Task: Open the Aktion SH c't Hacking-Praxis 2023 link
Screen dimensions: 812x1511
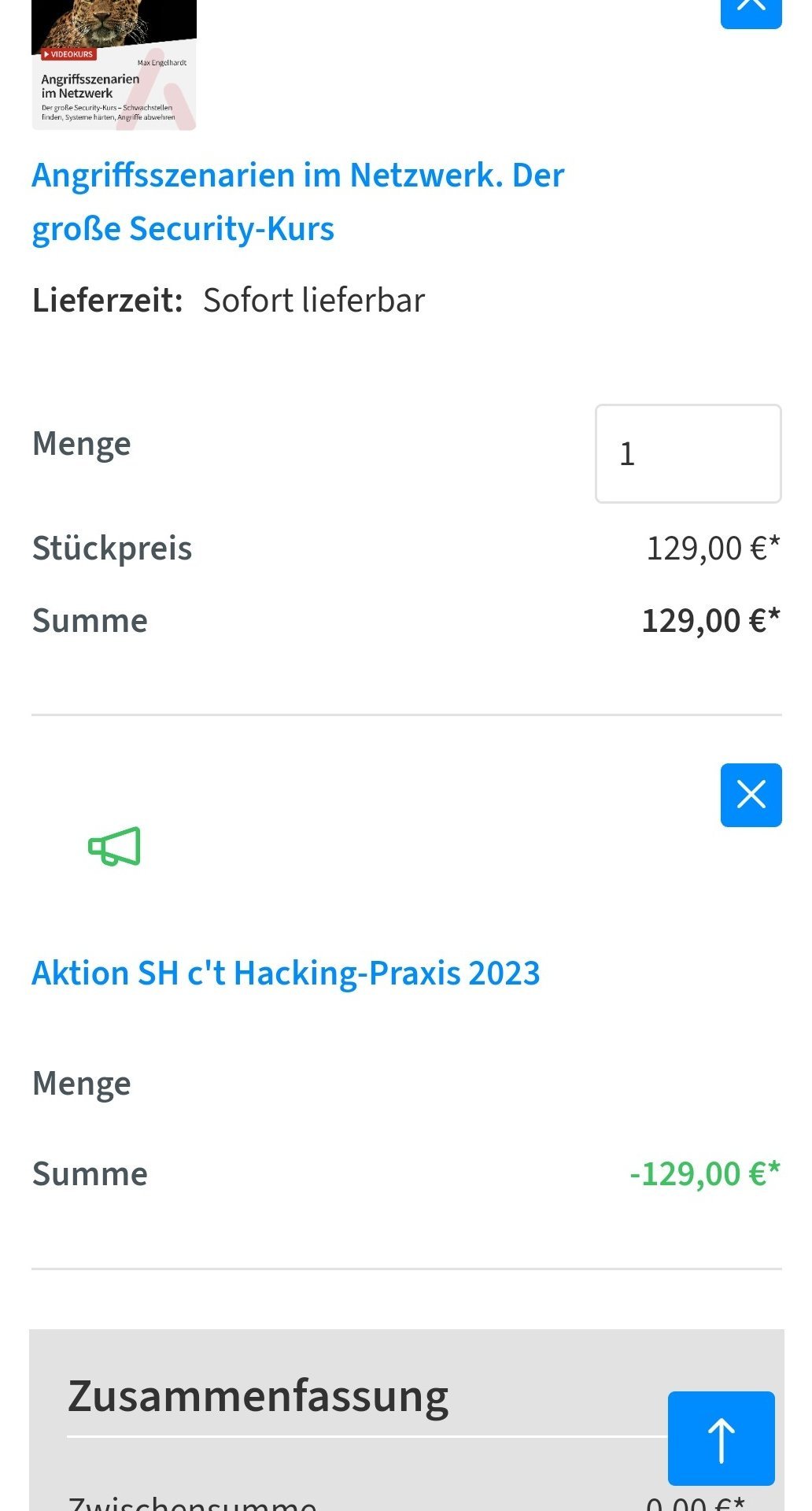Action: (286, 973)
